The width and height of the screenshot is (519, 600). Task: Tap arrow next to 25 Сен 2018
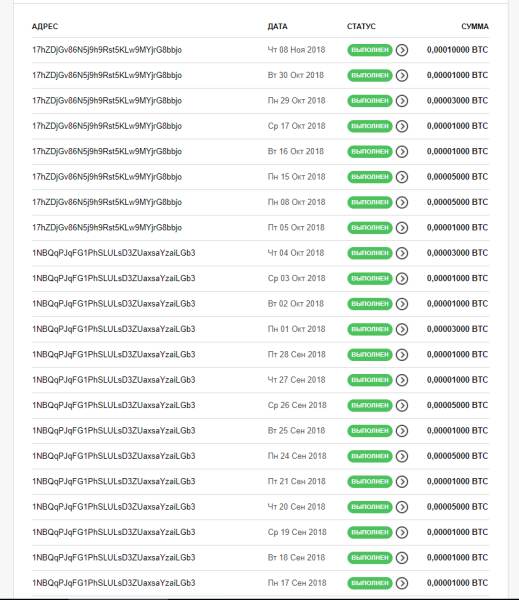click(x=401, y=431)
